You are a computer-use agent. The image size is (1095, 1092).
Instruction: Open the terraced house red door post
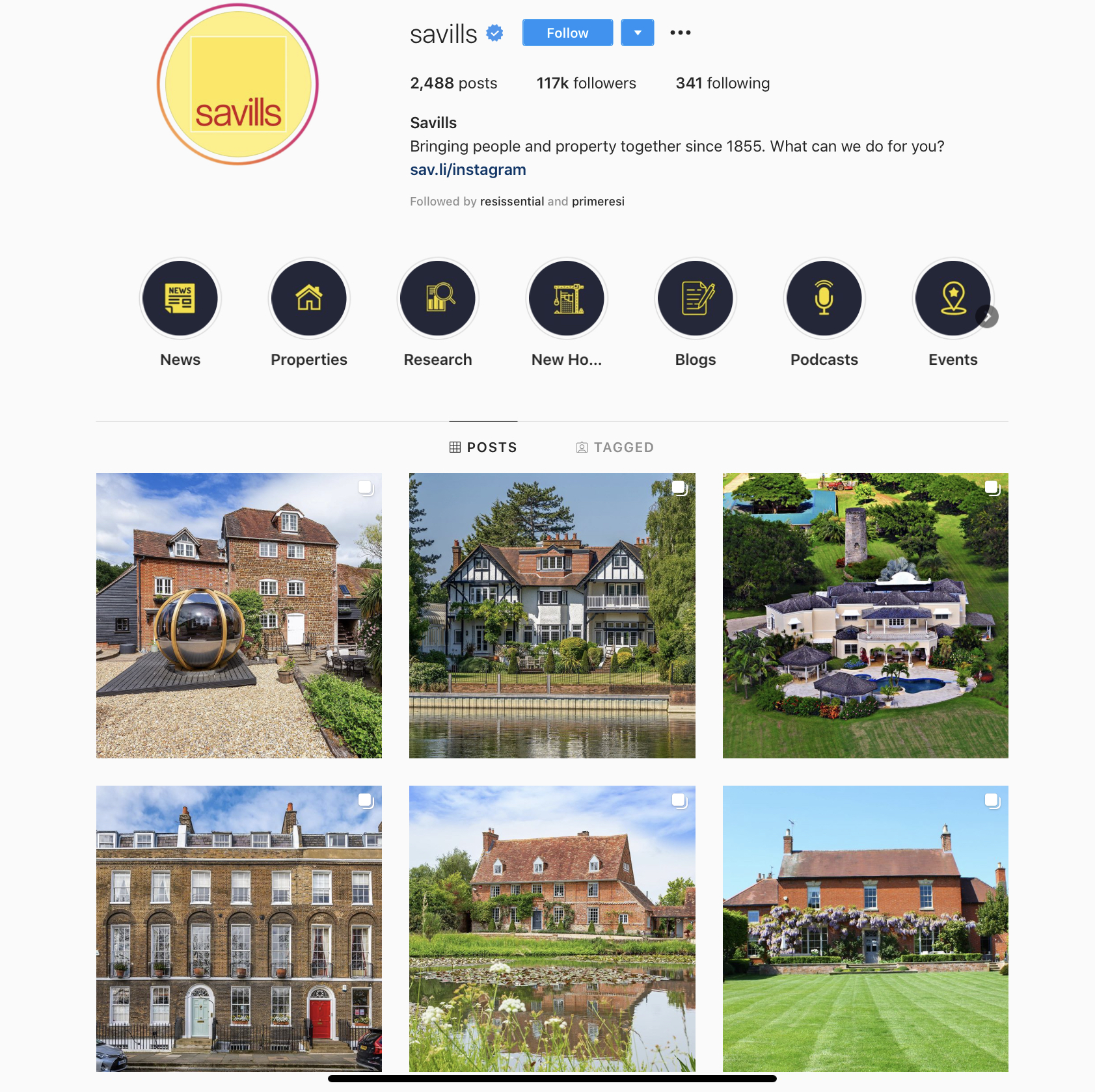pos(239,928)
